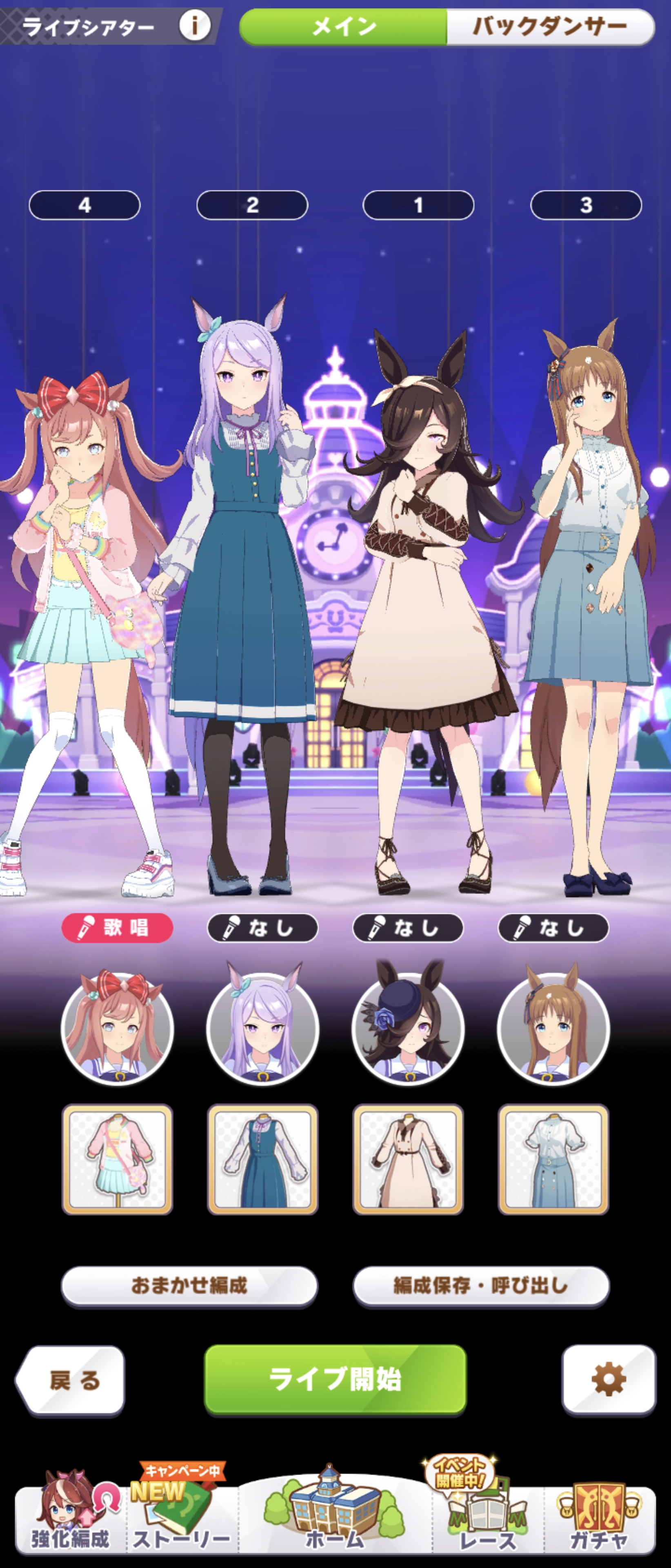Image resolution: width=671 pixels, height=1568 pixels.
Task: Tap the 歌唱 microphone button
Action: [118, 928]
